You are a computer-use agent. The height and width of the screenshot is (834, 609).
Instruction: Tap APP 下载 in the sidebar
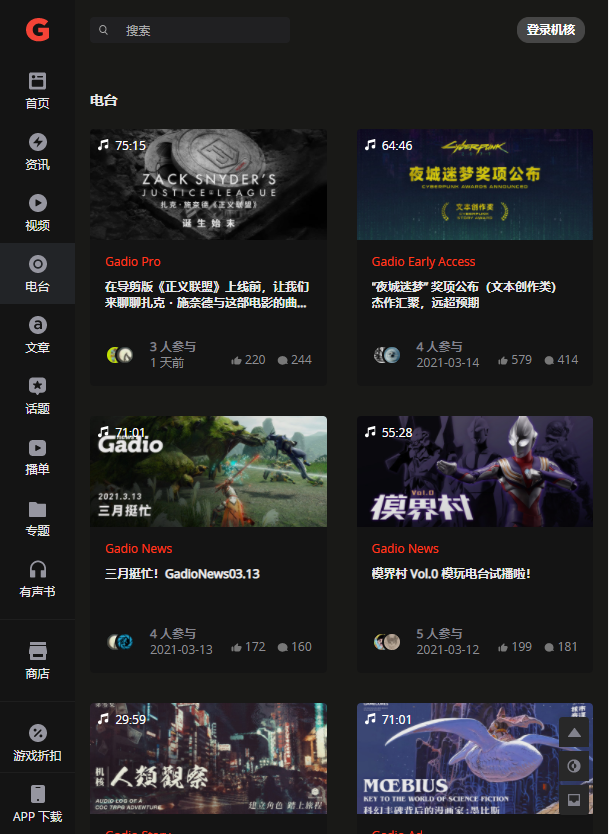click(x=37, y=803)
